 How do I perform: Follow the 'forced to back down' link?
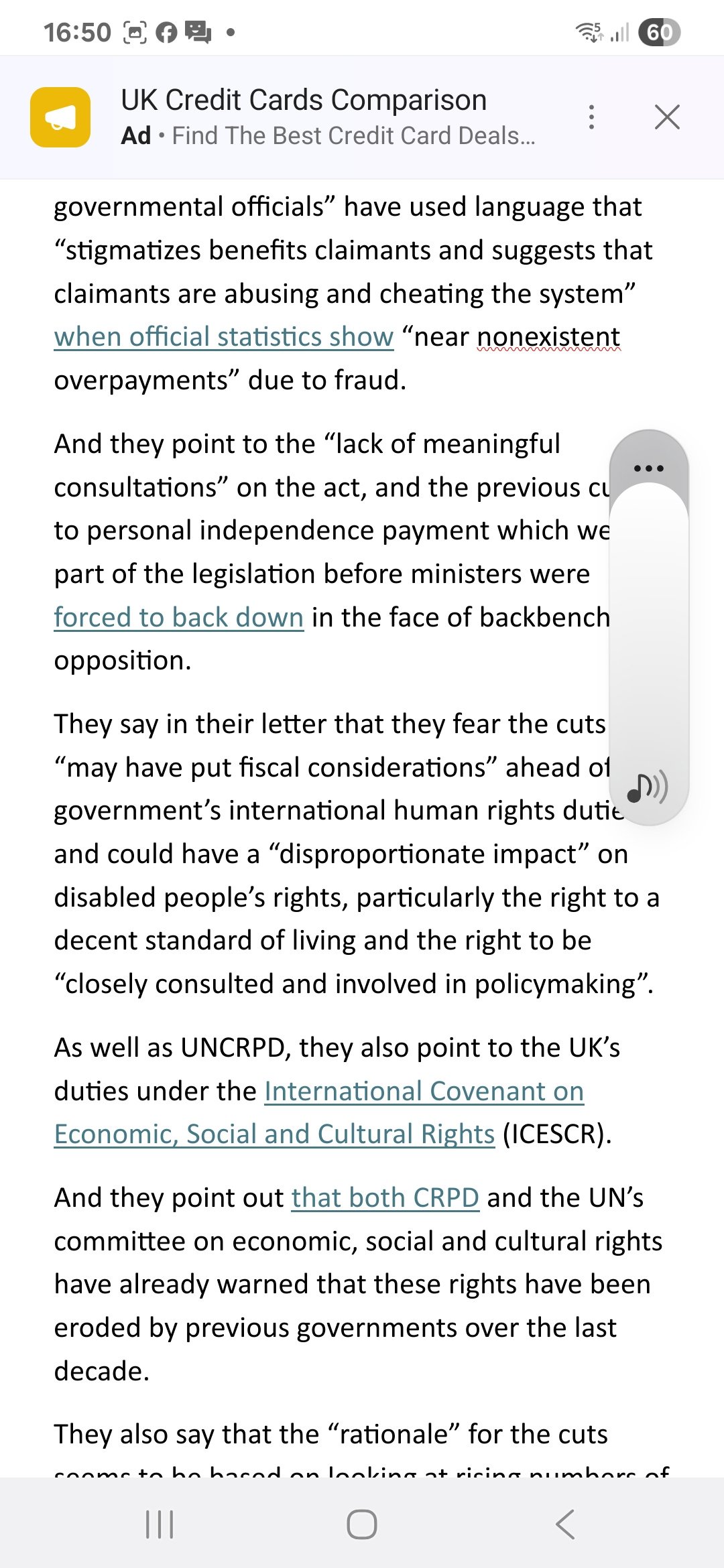tap(179, 617)
